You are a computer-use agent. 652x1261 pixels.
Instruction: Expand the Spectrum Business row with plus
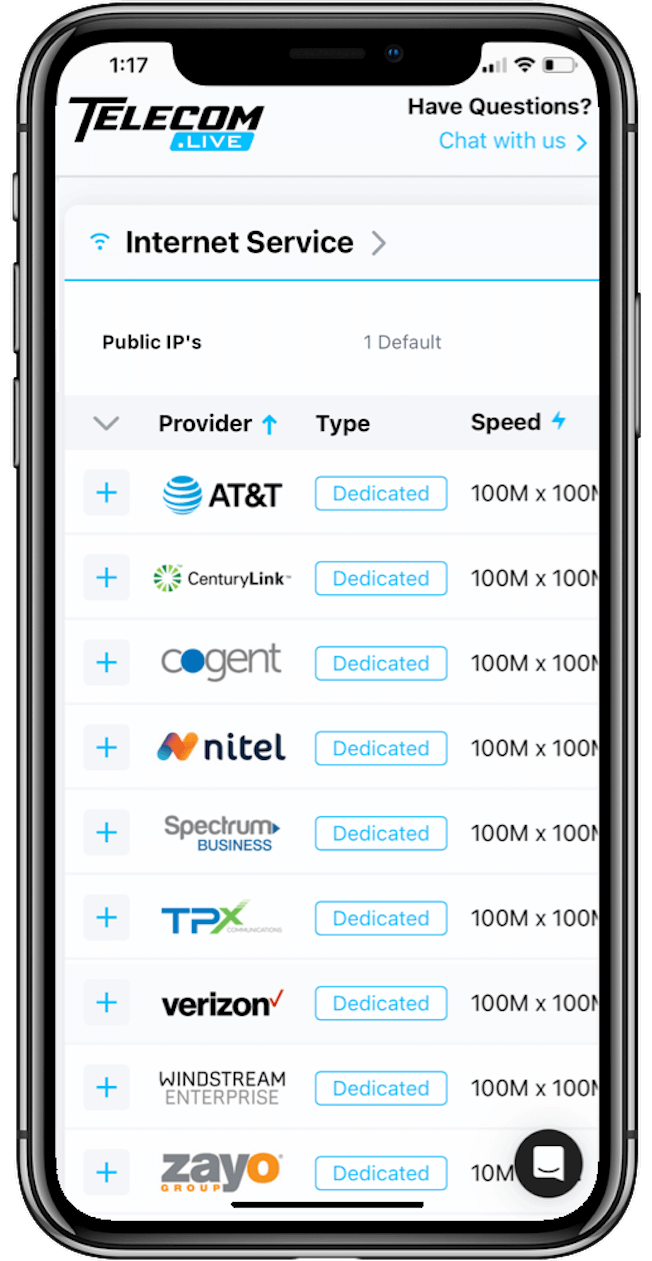(x=106, y=833)
